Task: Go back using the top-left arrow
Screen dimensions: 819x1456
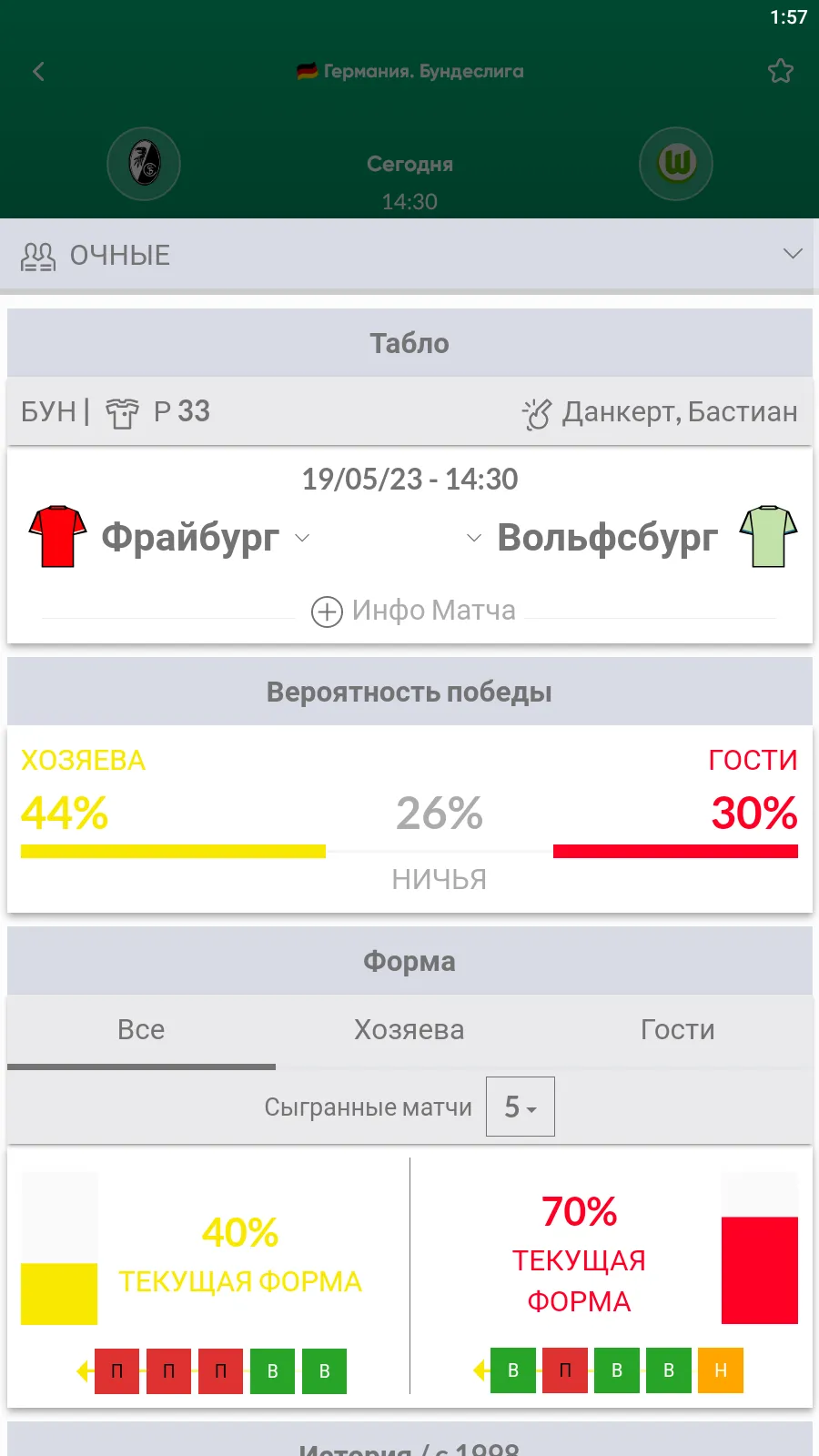Action: point(38,72)
